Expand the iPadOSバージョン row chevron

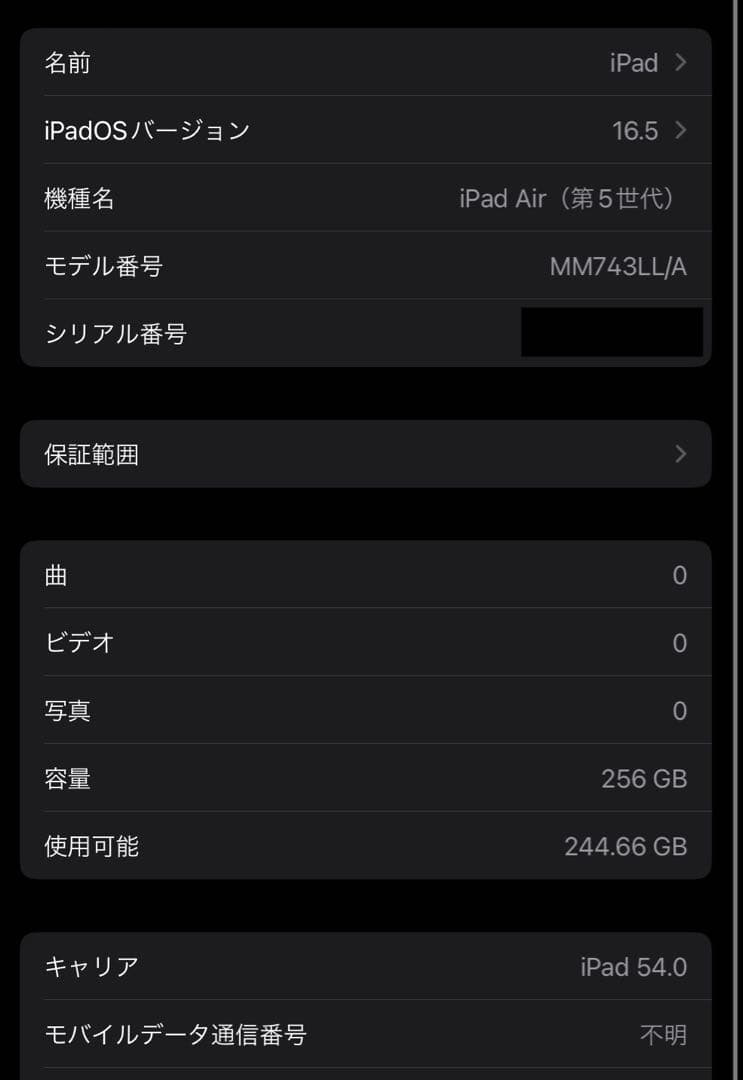(681, 130)
